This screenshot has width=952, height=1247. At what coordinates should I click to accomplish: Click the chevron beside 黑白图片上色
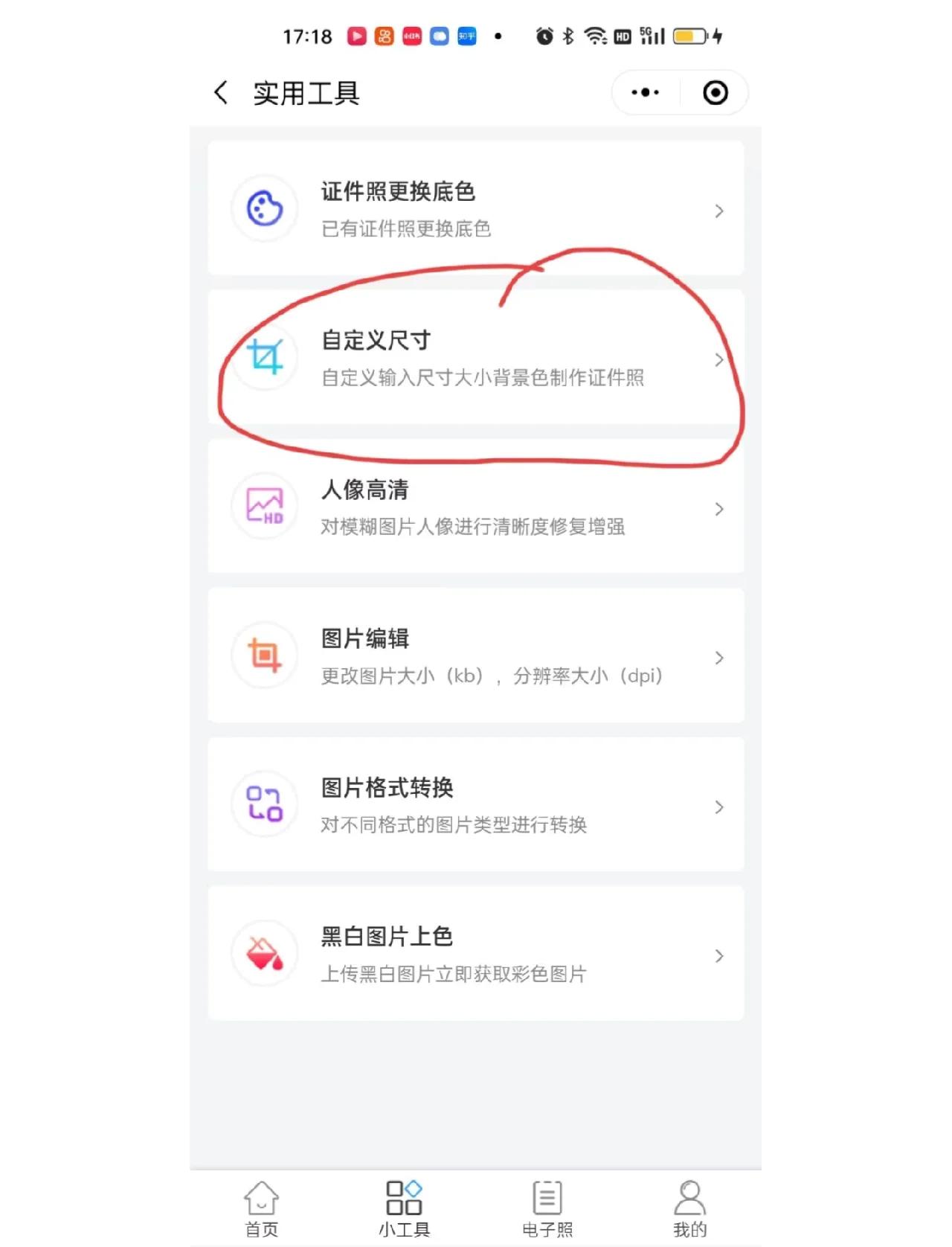tap(718, 955)
